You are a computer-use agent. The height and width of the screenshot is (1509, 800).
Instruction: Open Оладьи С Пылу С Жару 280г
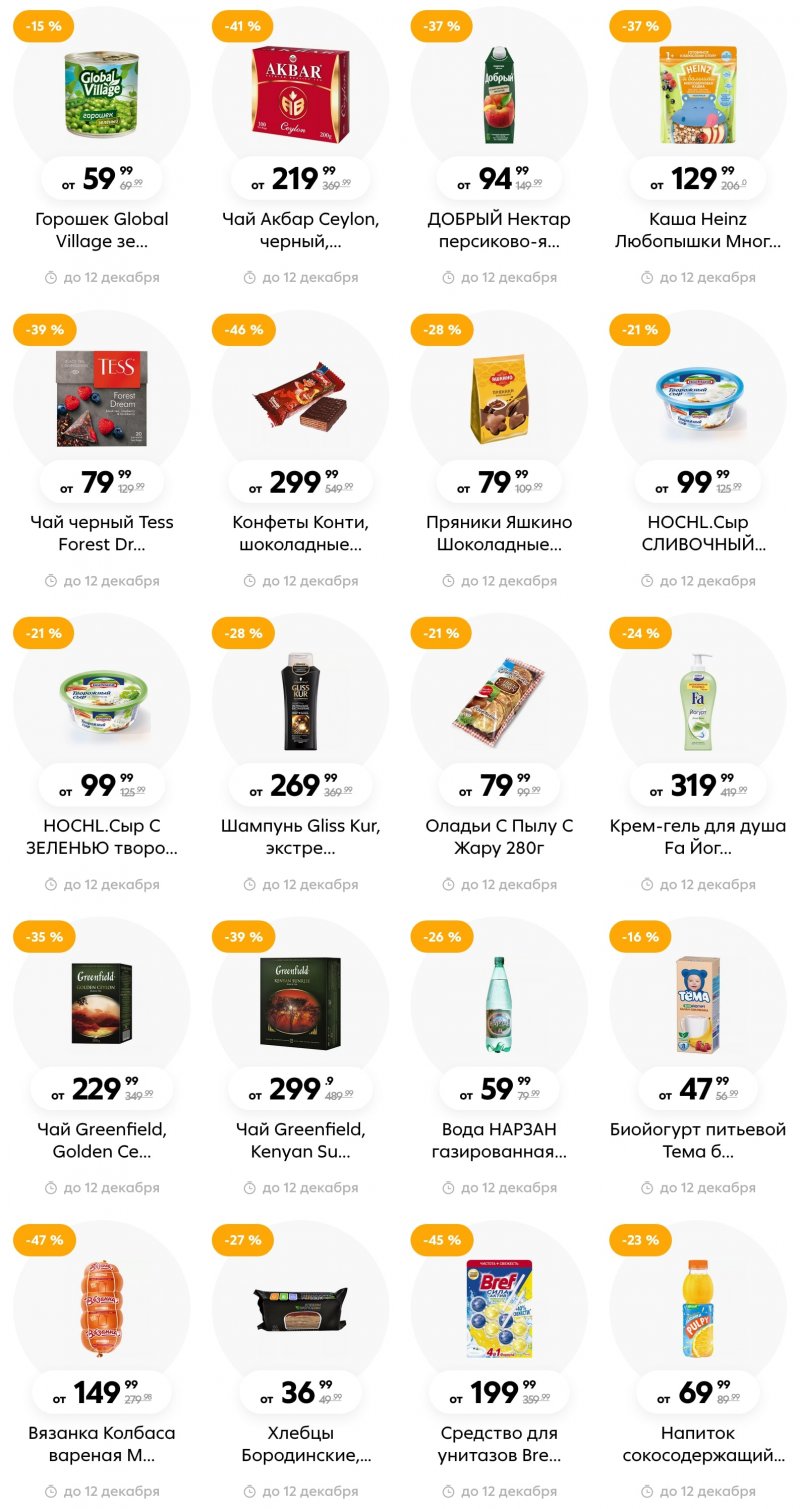(499, 700)
